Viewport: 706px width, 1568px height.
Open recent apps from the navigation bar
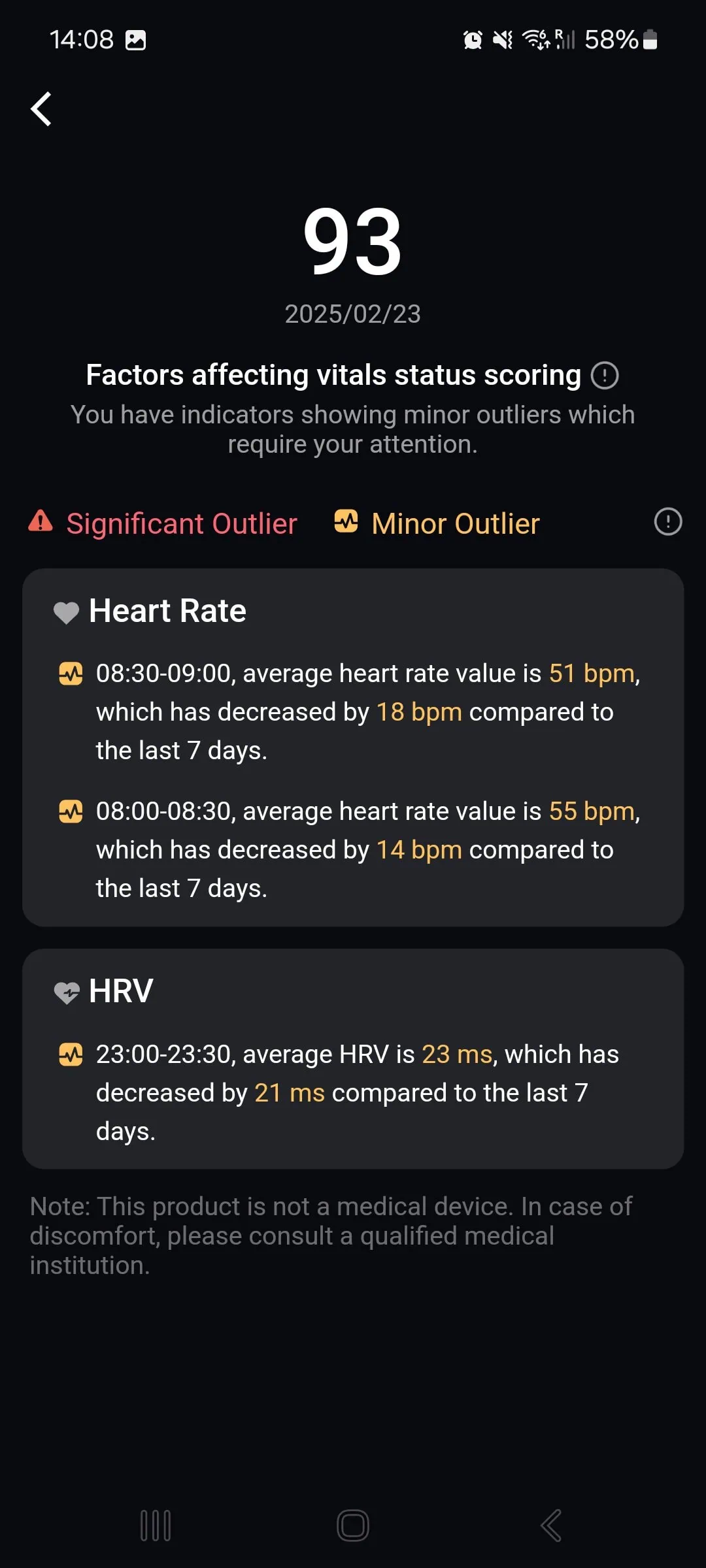coord(156,1526)
